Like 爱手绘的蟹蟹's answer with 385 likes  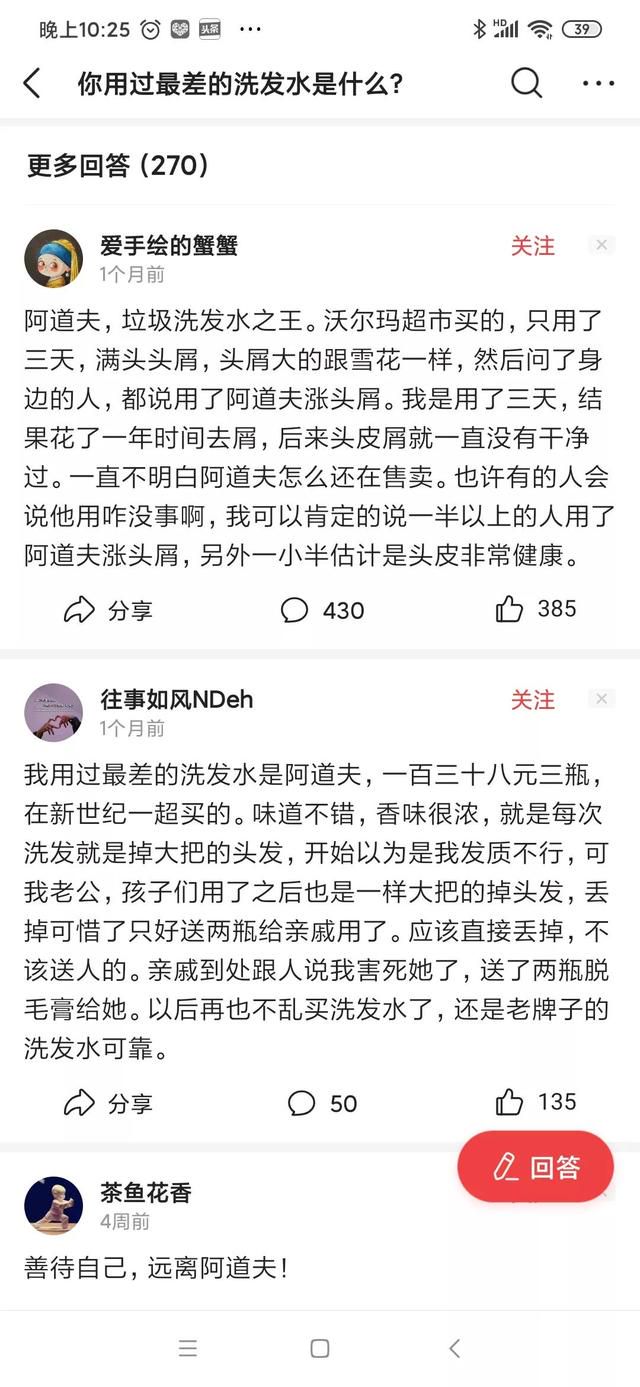[537, 609]
